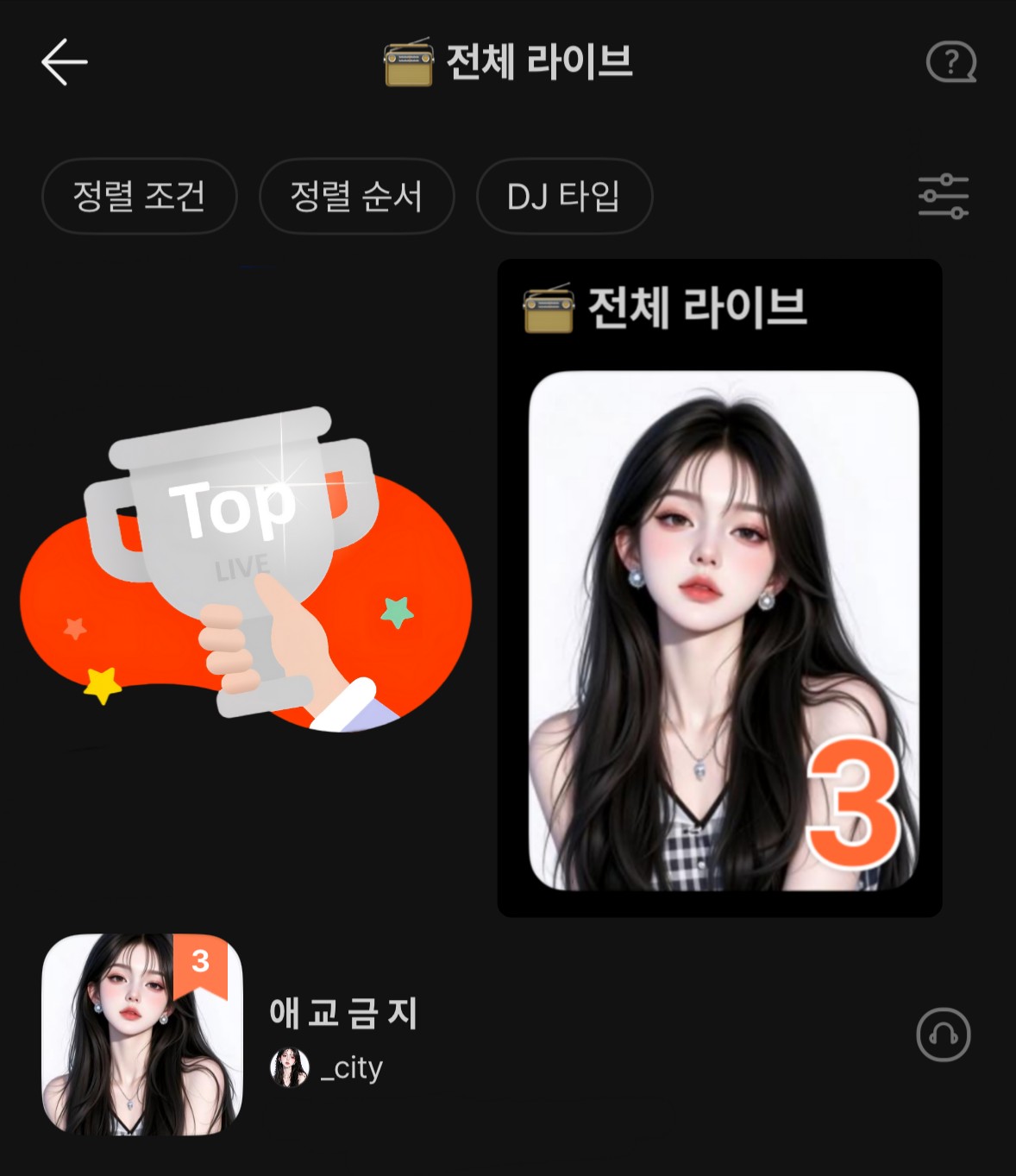Go back using the top-left arrow
Viewport: 1016px width, 1176px height.
pos(65,62)
